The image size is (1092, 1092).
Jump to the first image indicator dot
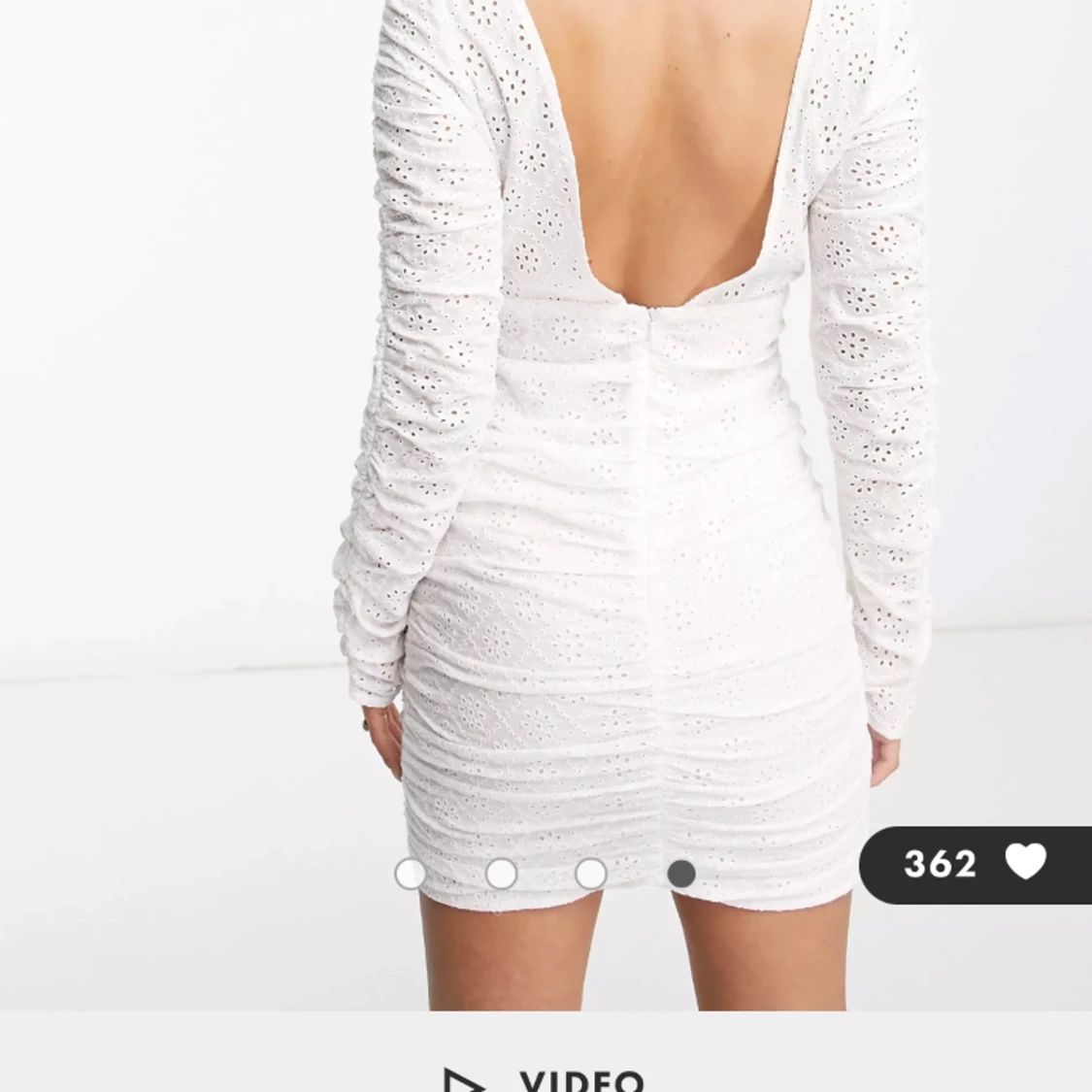click(x=410, y=874)
